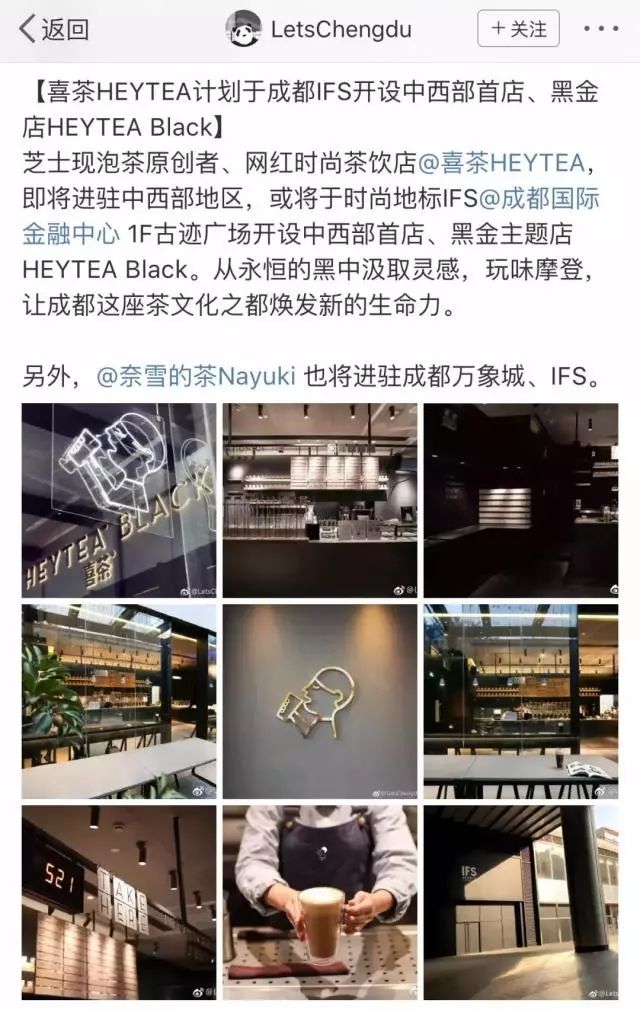Open the three-dot overflow menu

coord(600,29)
